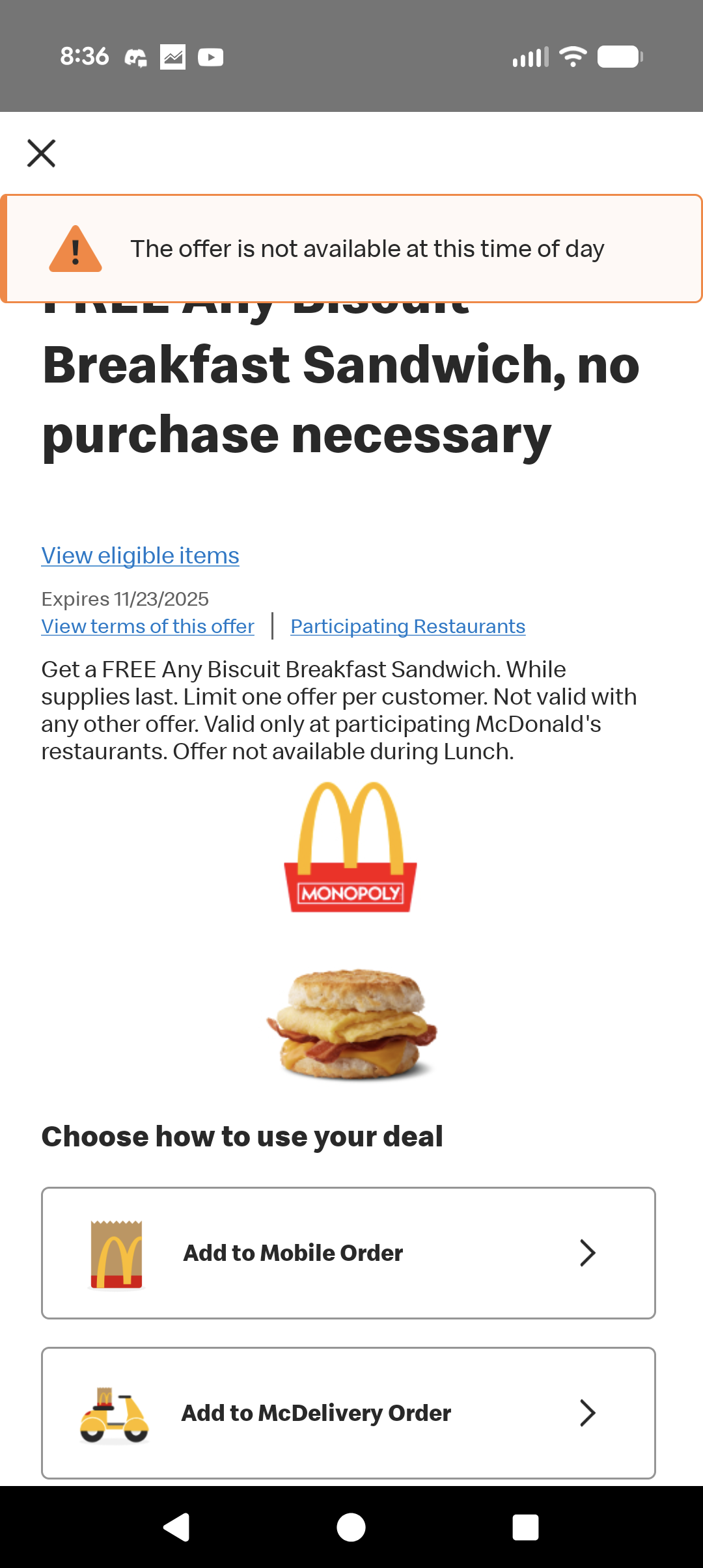
Task: Close the offer details screen
Action: point(41,154)
